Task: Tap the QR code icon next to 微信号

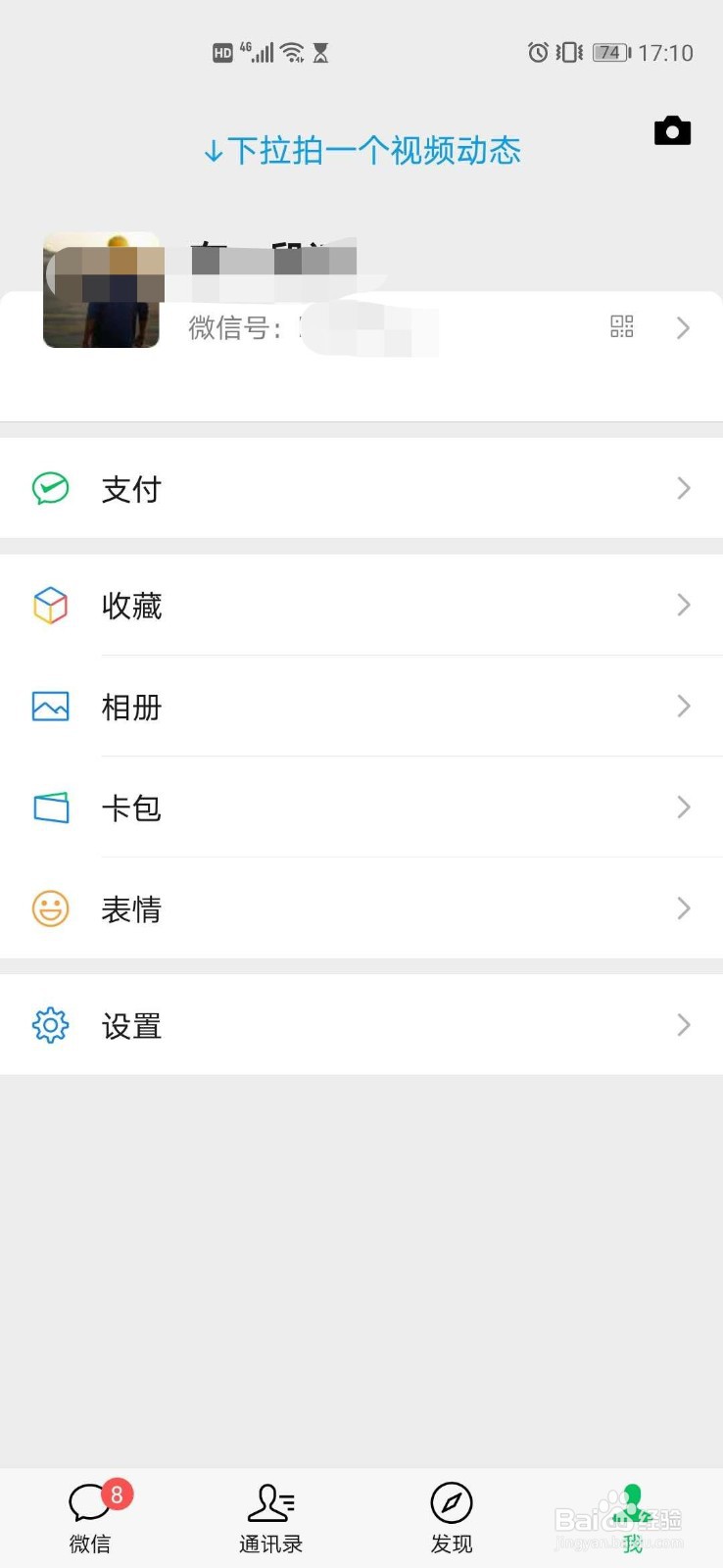Action: point(622,326)
